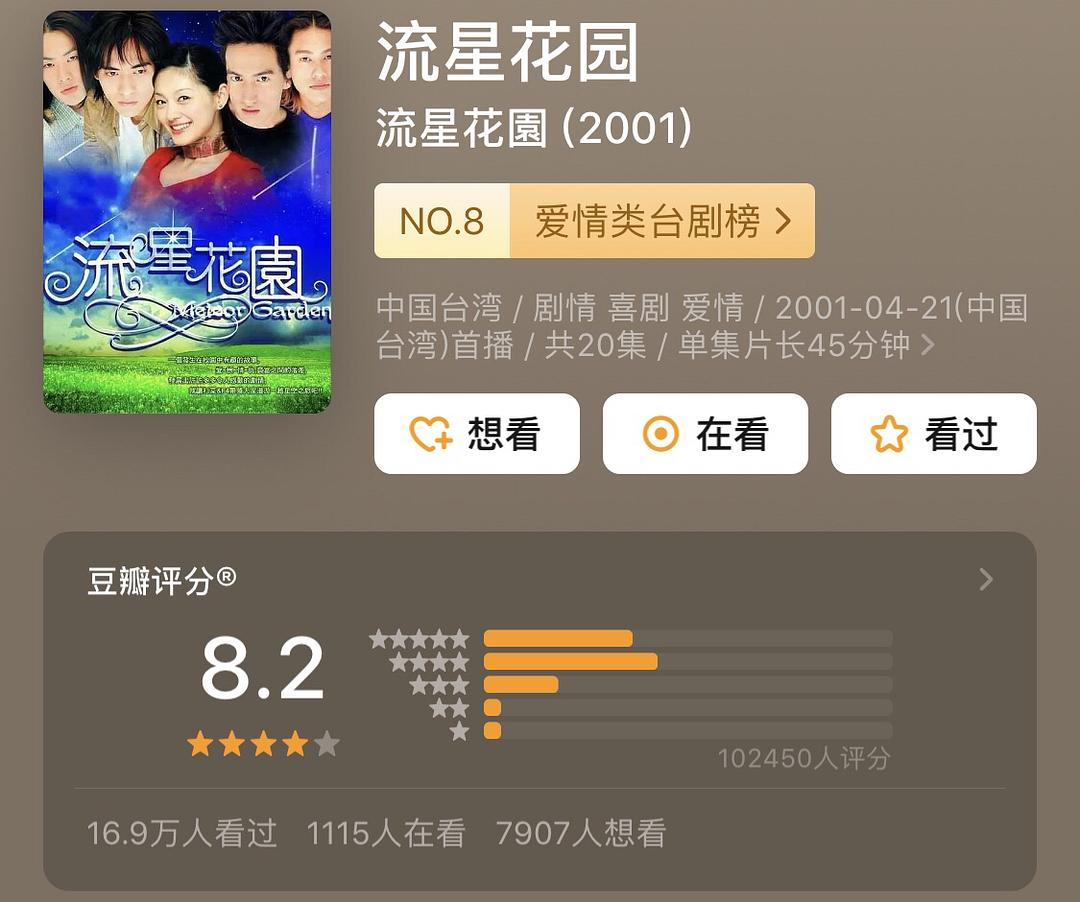Mark the show as 在看
Image resolution: width=1080 pixels, height=902 pixels.
point(704,434)
